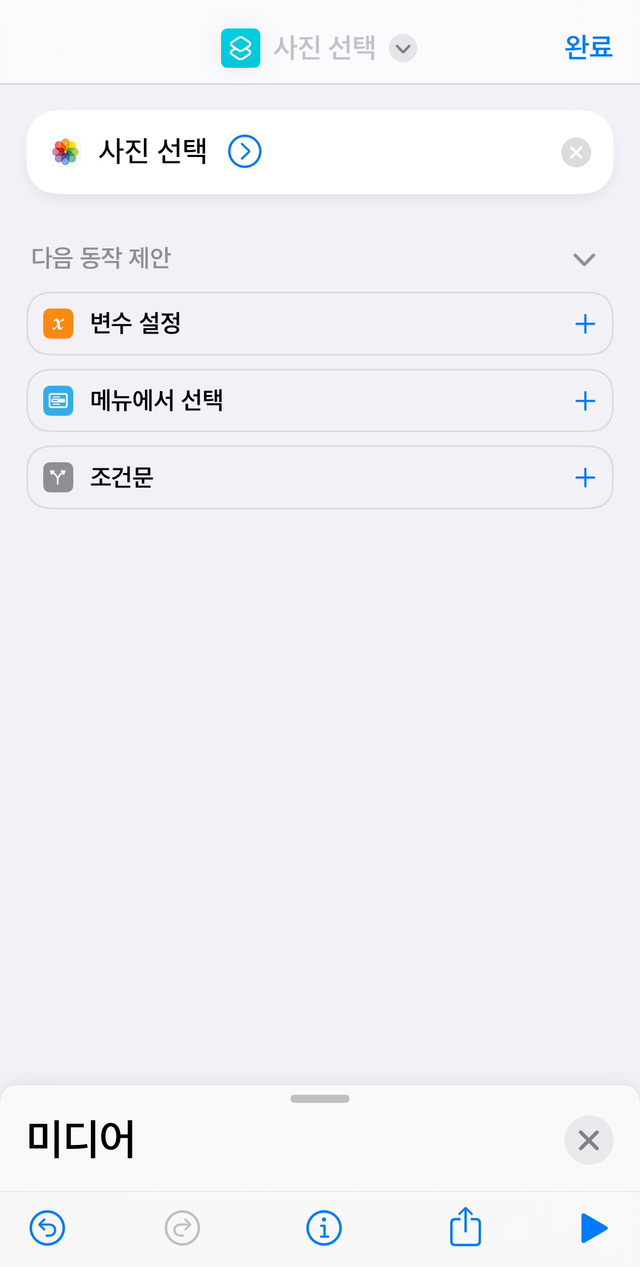This screenshot has width=640, height=1267.
Task: Open the shortcut title dropdown arrow
Action: click(403, 48)
